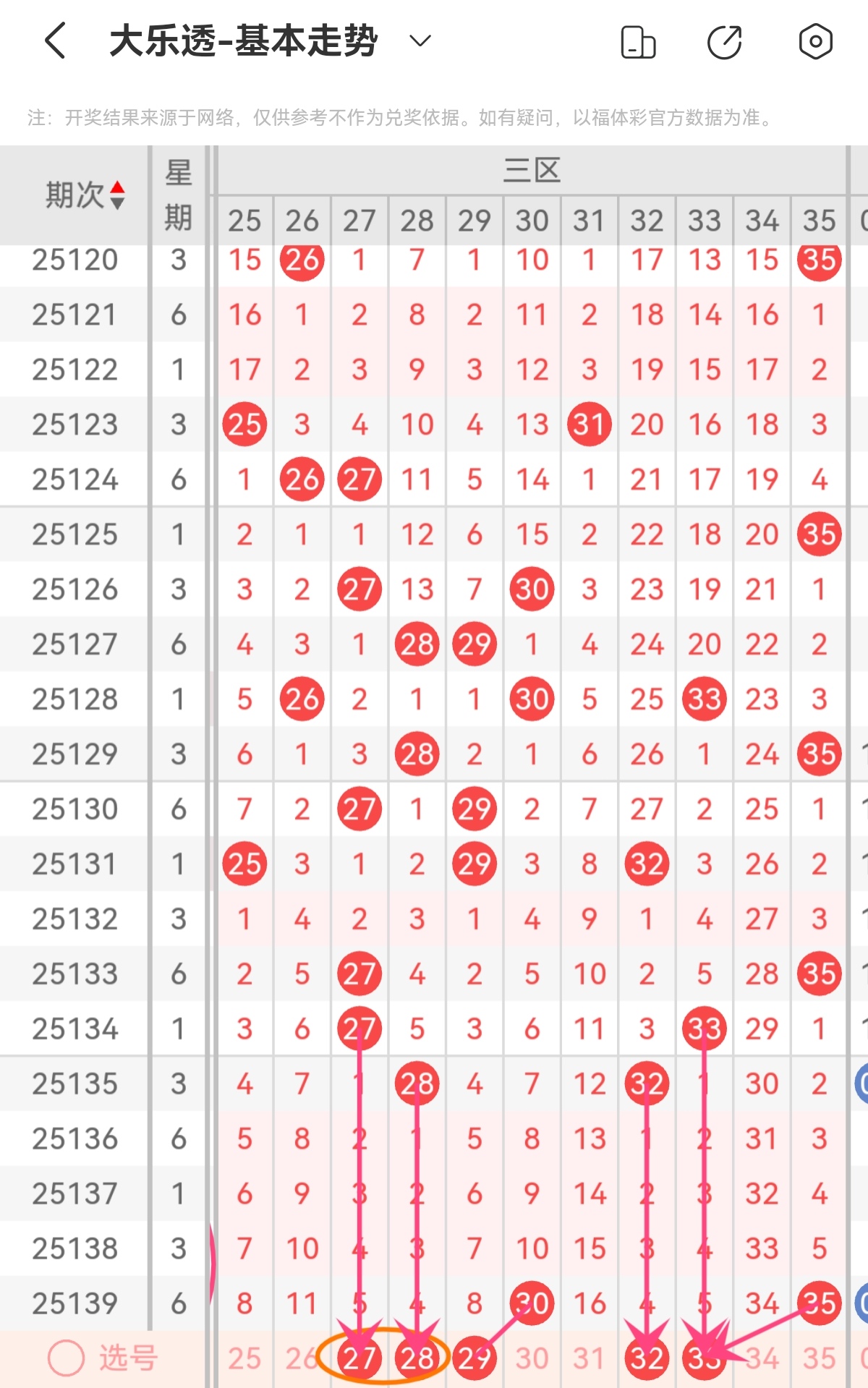Select number 25 in the 选号 row
Screen dimensions: 868x1388
tap(244, 1358)
